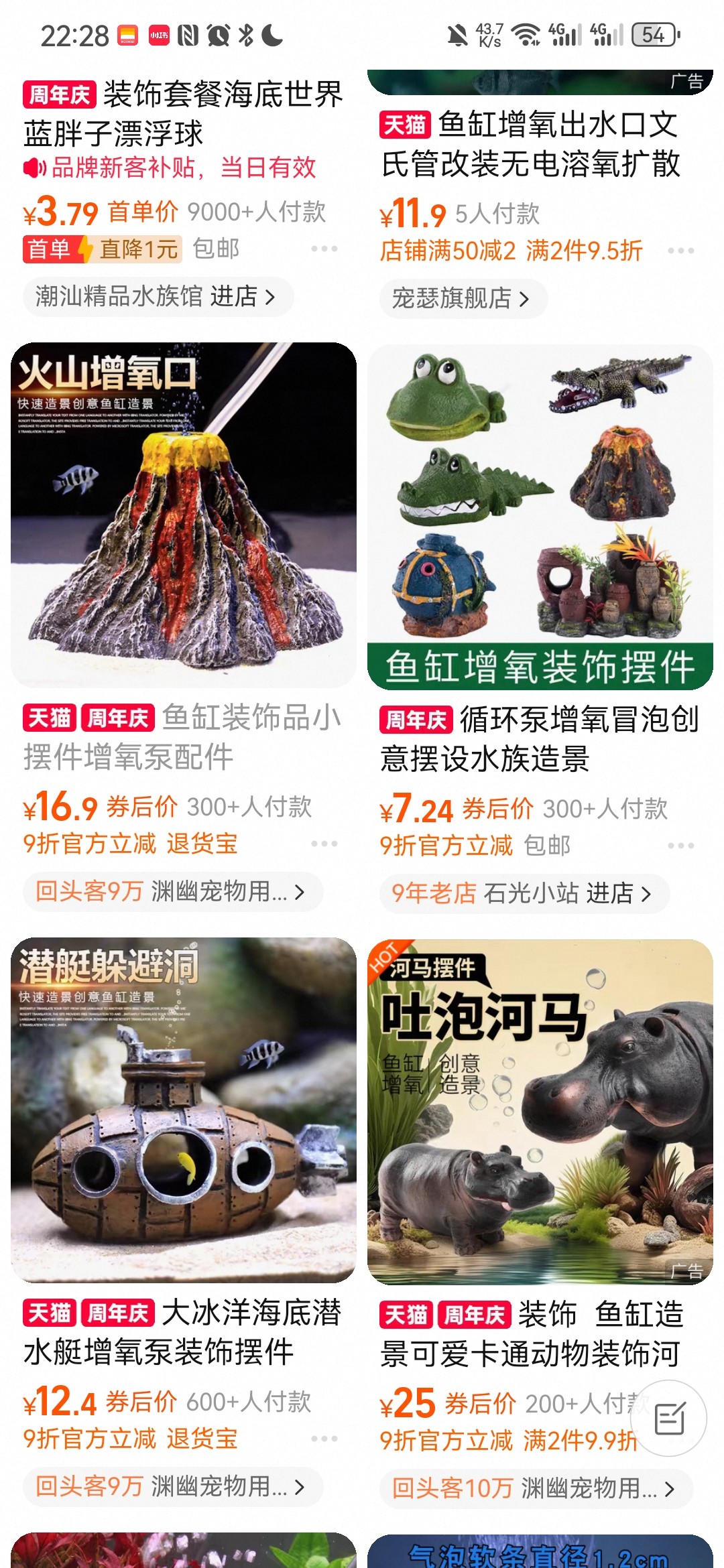Open store link under ¥16.9 volcano product
Screen dimensions: 724x1568
(172, 891)
